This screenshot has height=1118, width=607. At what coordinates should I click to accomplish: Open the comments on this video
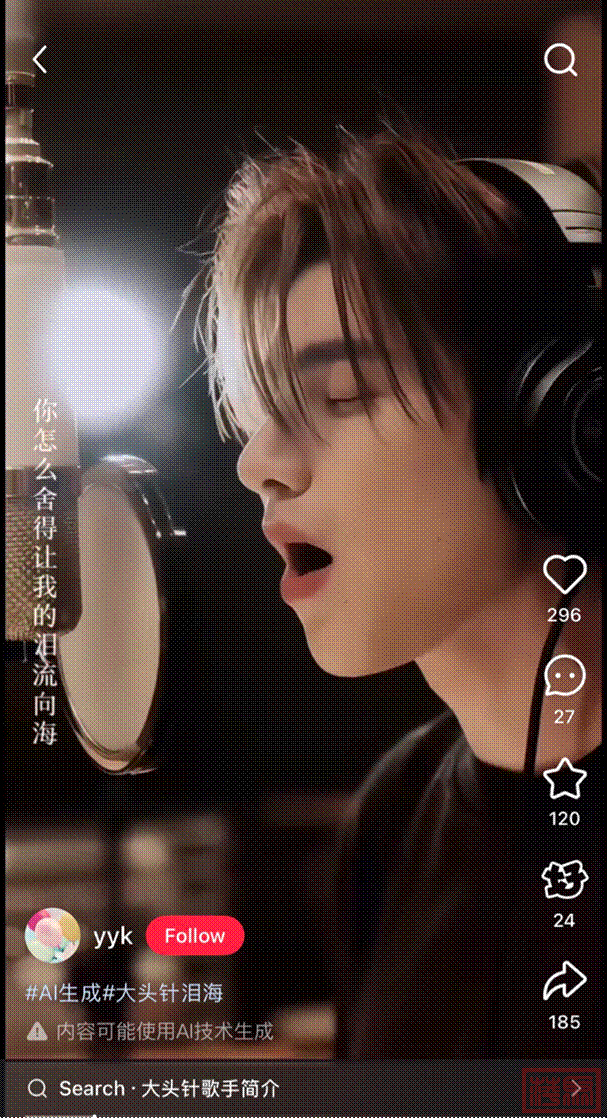coord(564,677)
